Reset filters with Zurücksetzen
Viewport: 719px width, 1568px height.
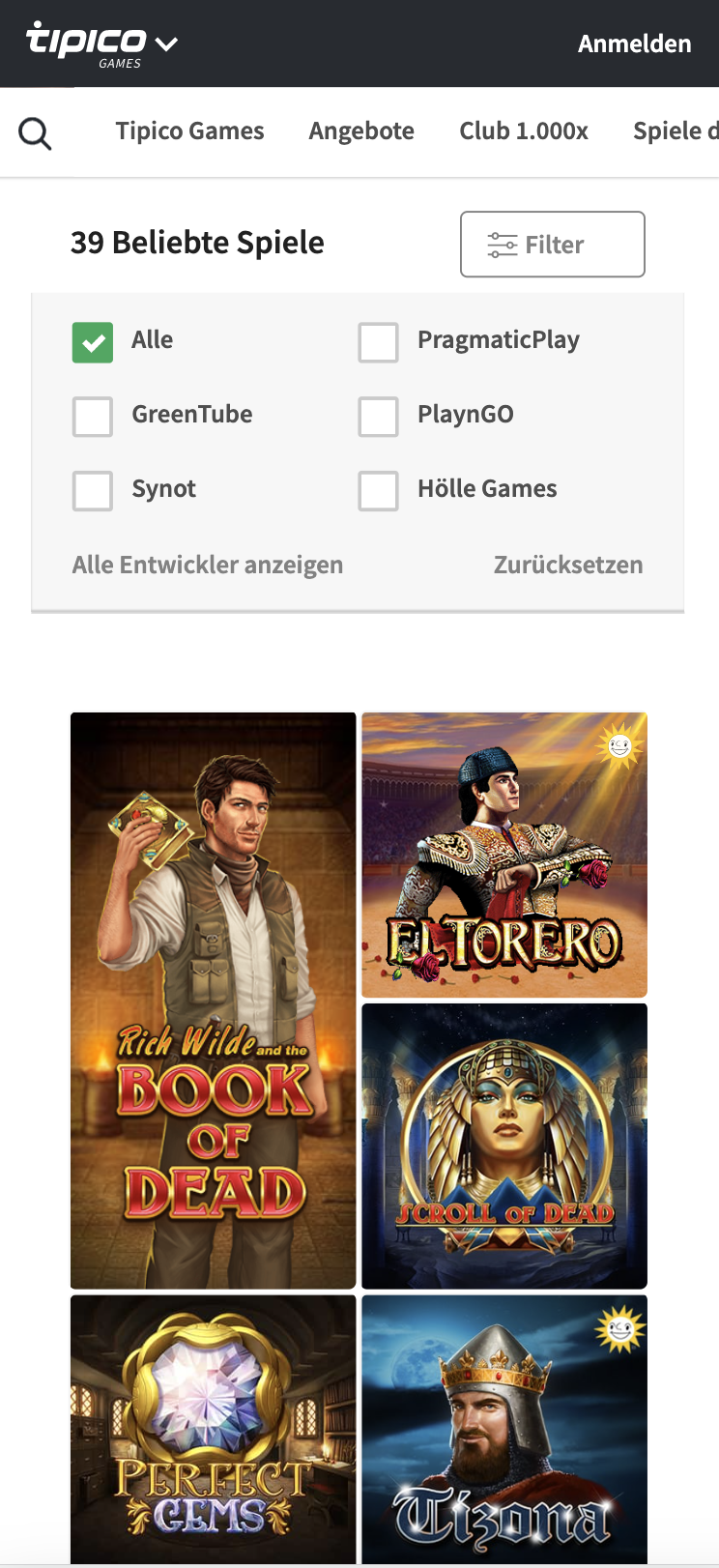click(x=568, y=565)
